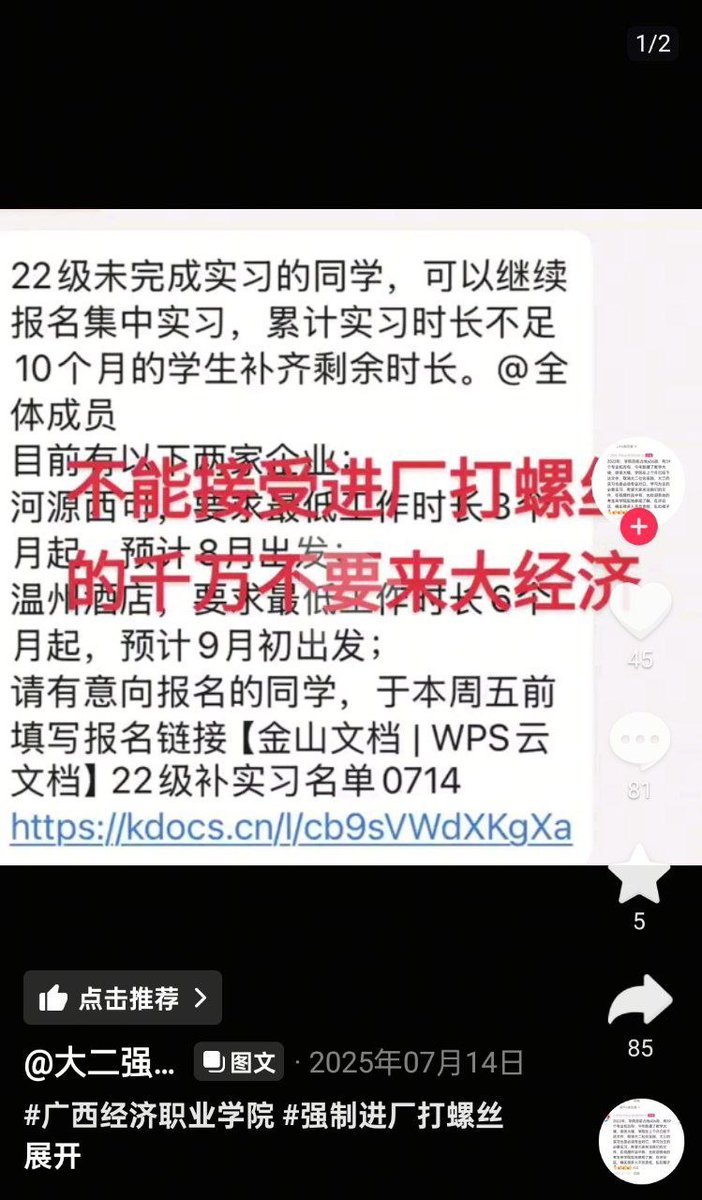Open the #强制进厂打螺丝 hashtag
Image resolution: width=702 pixels, height=1200 pixels.
pyautogui.click(x=393, y=1116)
